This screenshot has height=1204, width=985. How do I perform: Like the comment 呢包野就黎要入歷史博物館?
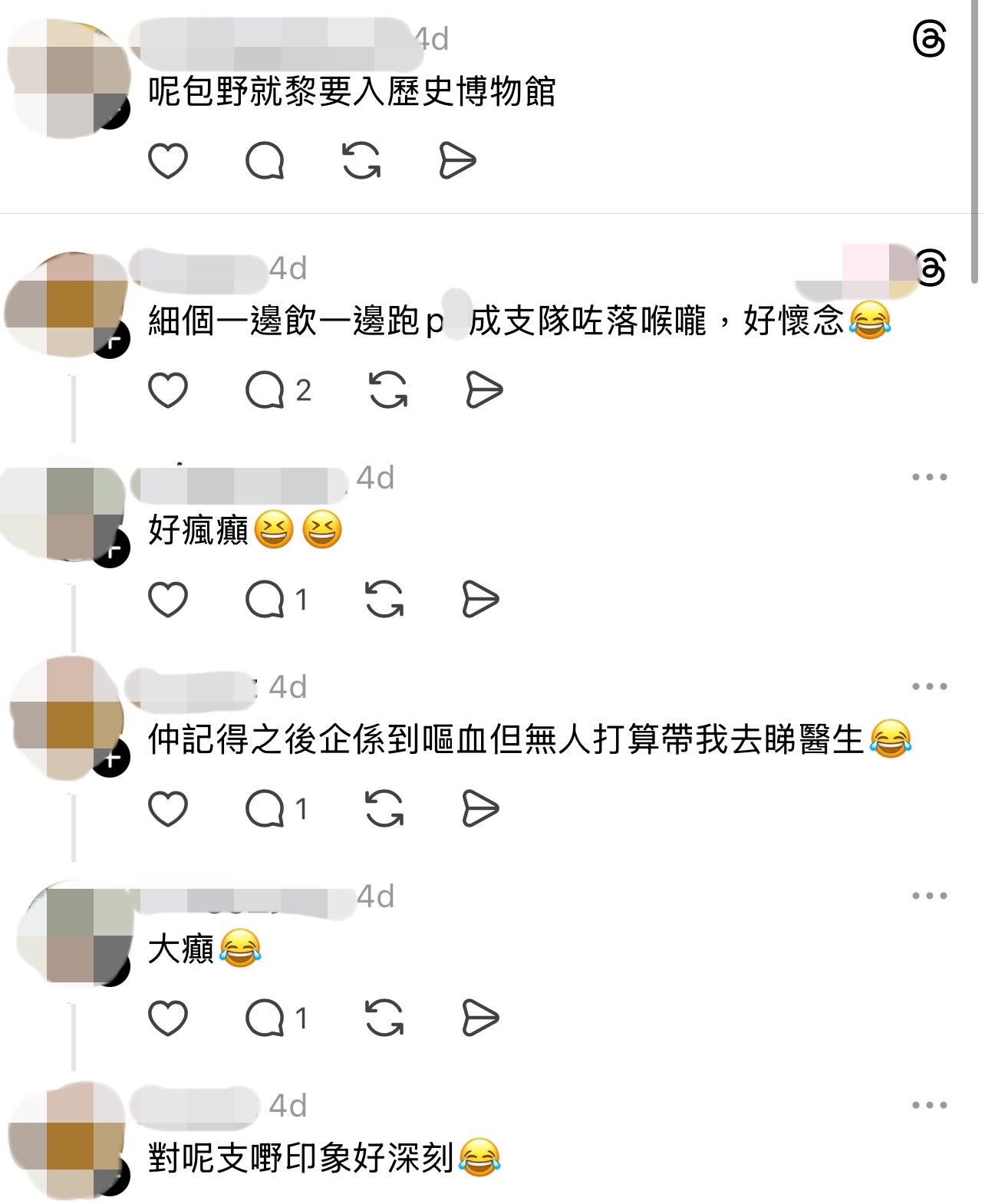pyautogui.click(x=167, y=161)
